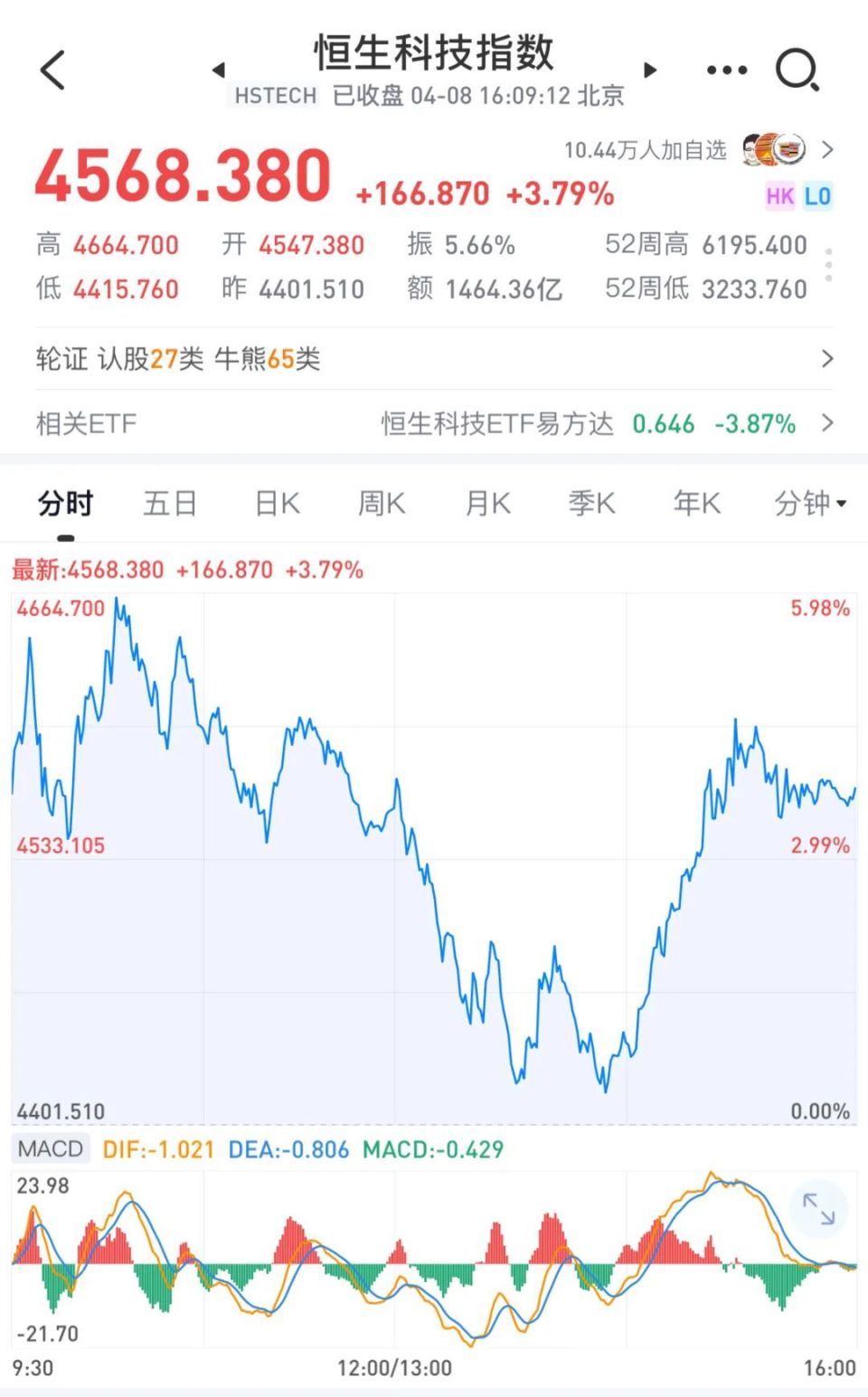868x1397 pixels.
Task: Switch to the 五日 chart tab
Action: coord(170,503)
